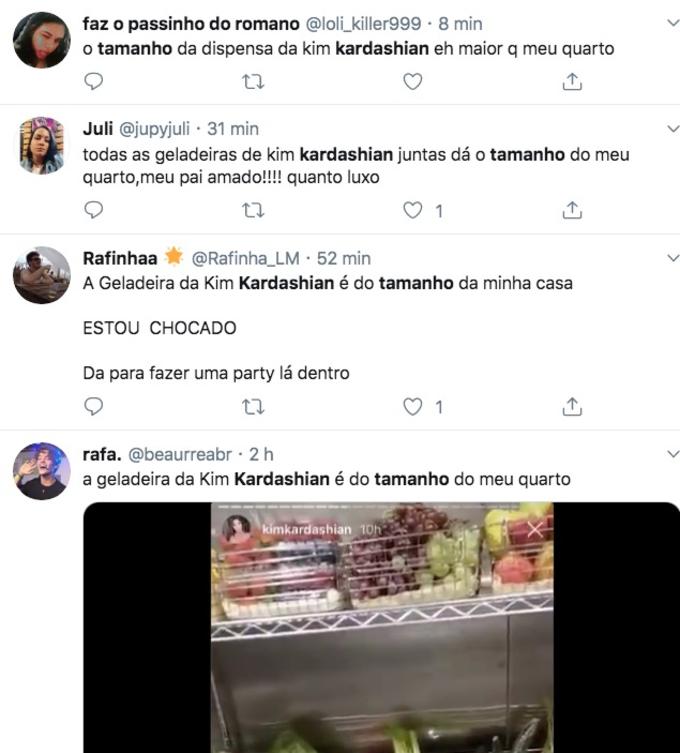This screenshot has width=680, height=753.
Task: Like Juli's tweet about geladeiras
Action: (x=412, y=210)
